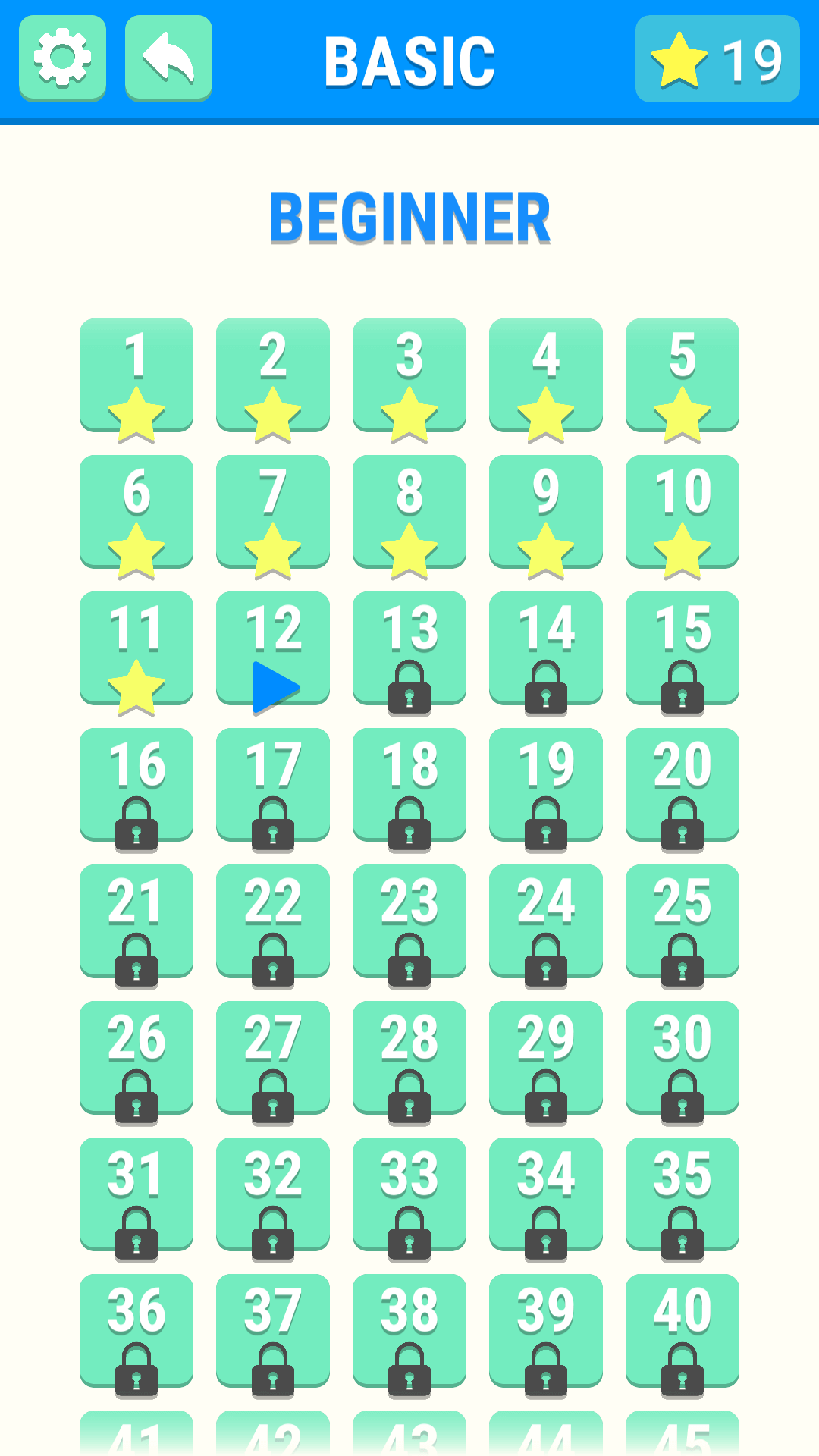
Task: Replay level 7
Action: 273,512
